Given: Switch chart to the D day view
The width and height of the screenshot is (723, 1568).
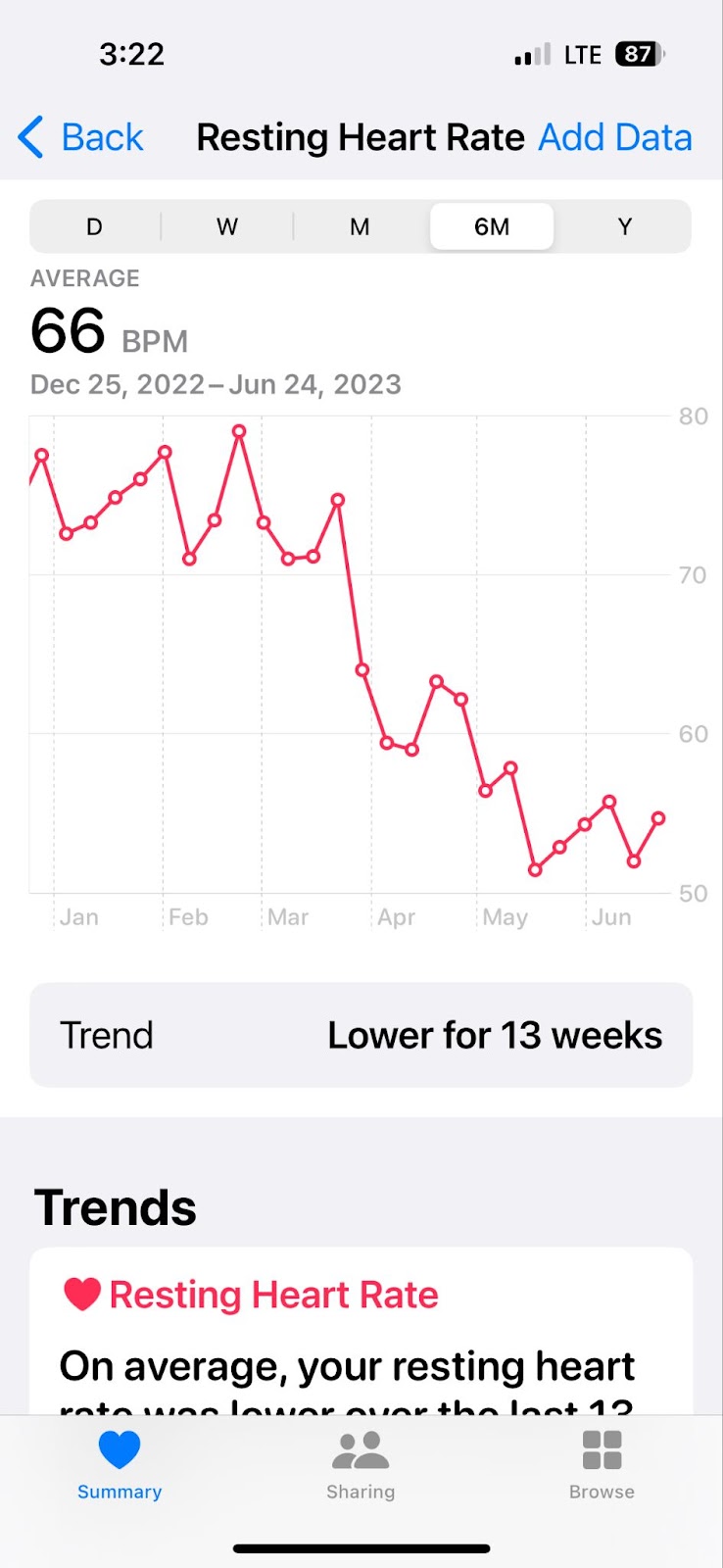Looking at the screenshot, I should [x=95, y=227].
